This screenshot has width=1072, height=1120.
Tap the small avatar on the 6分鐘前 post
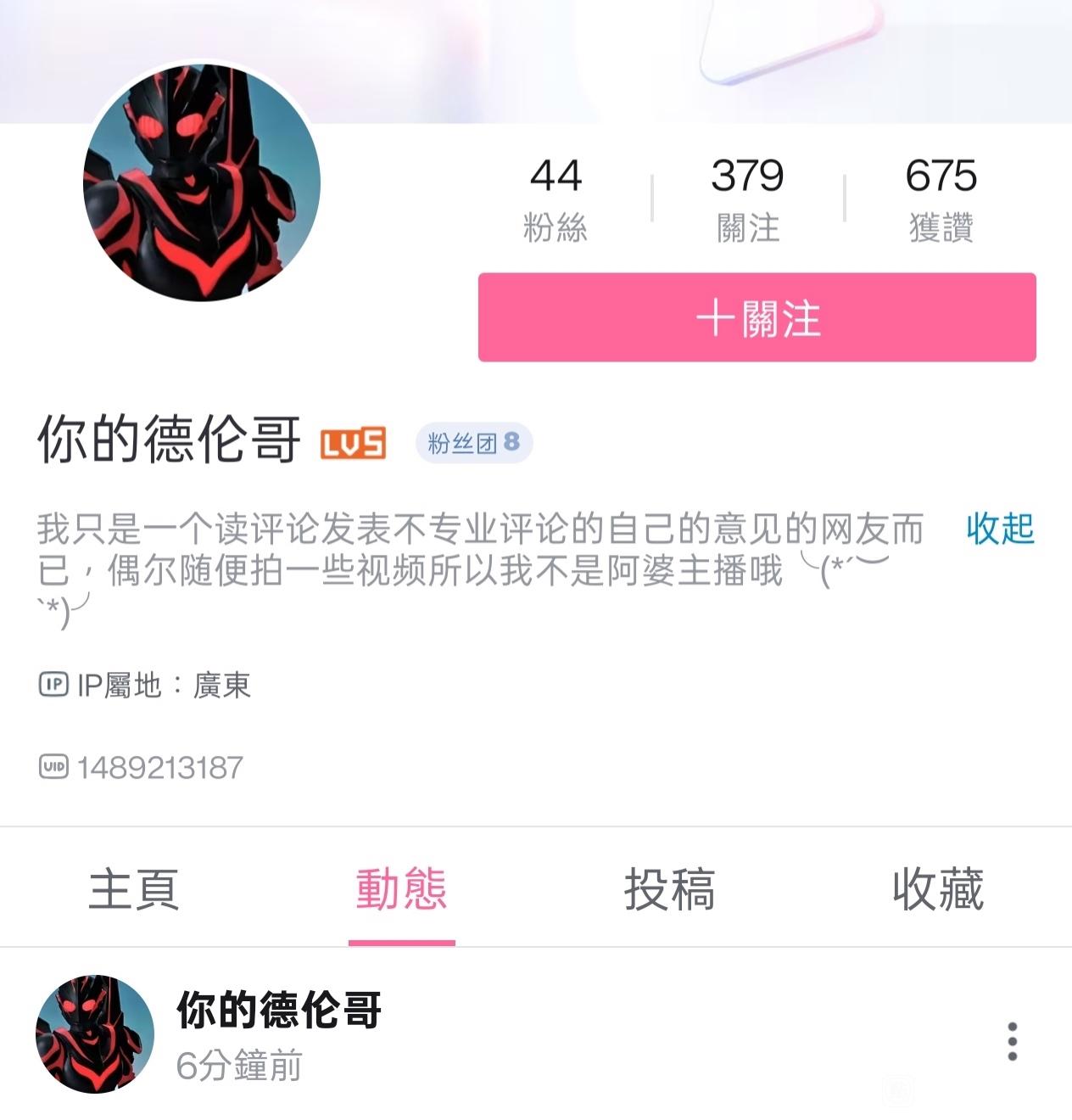pos(95,1034)
